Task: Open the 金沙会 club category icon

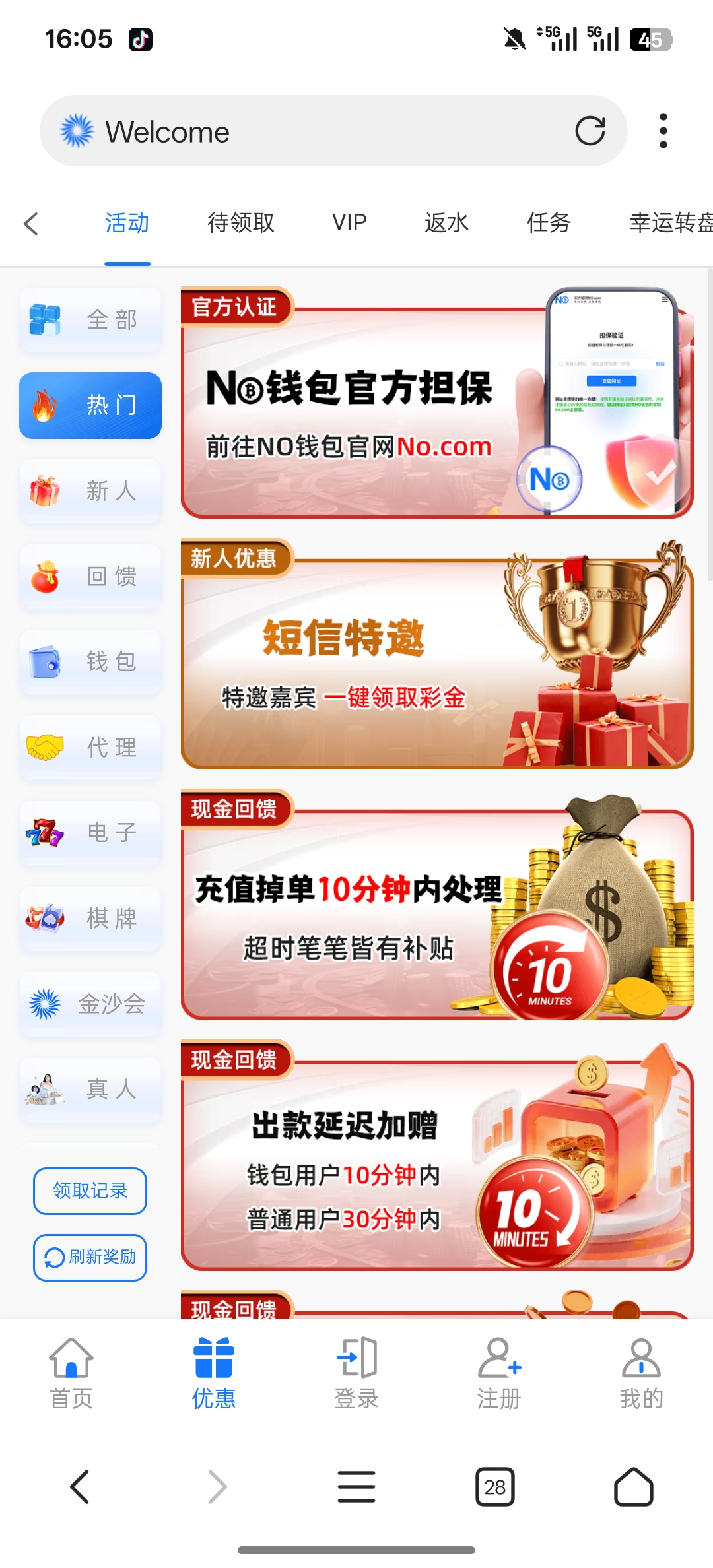Action: pyautogui.click(x=46, y=1004)
